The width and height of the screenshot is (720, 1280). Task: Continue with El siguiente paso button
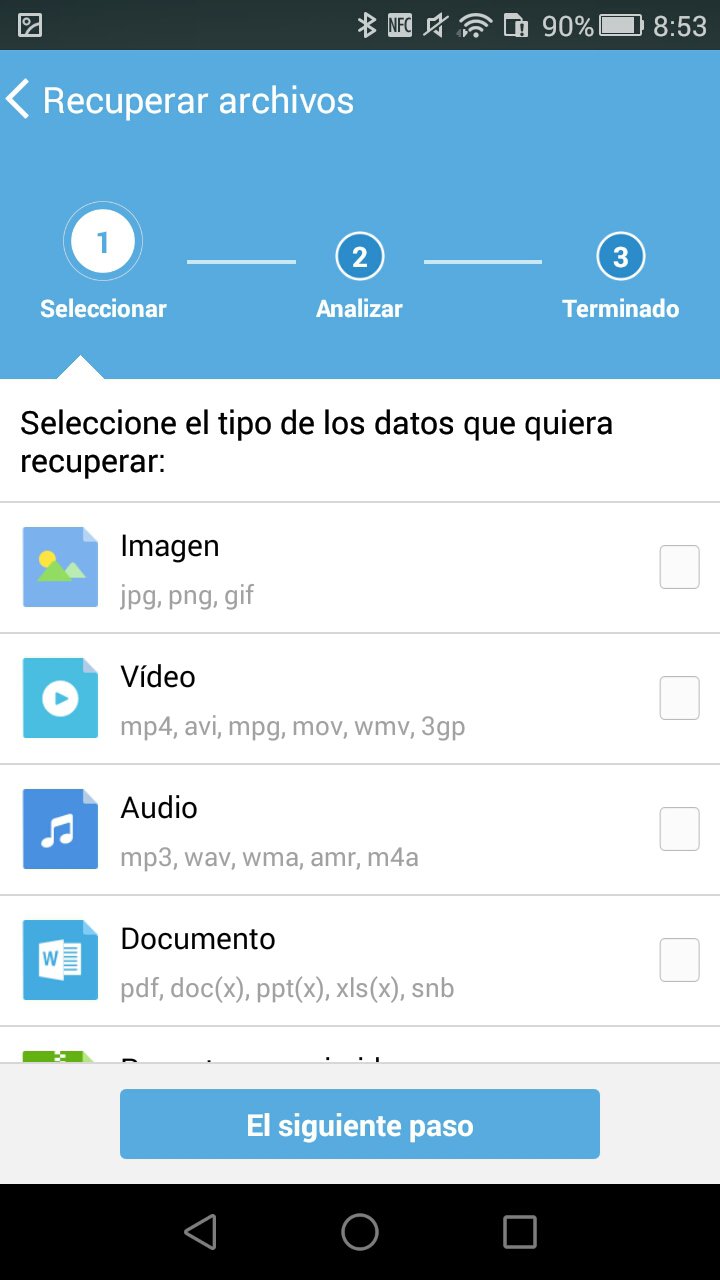pos(360,1124)
